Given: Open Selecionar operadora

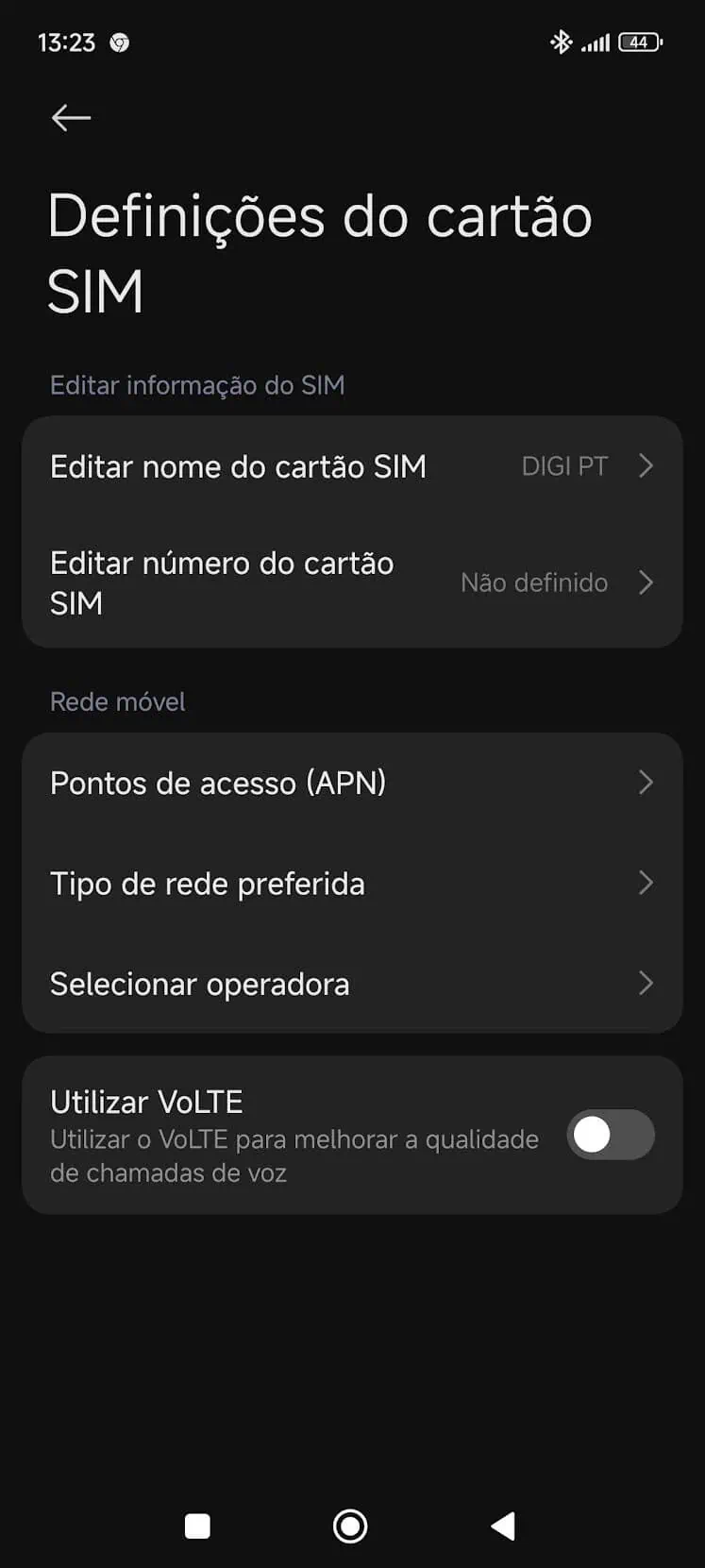Looking at the screenshot, I should tap(352, 984).
